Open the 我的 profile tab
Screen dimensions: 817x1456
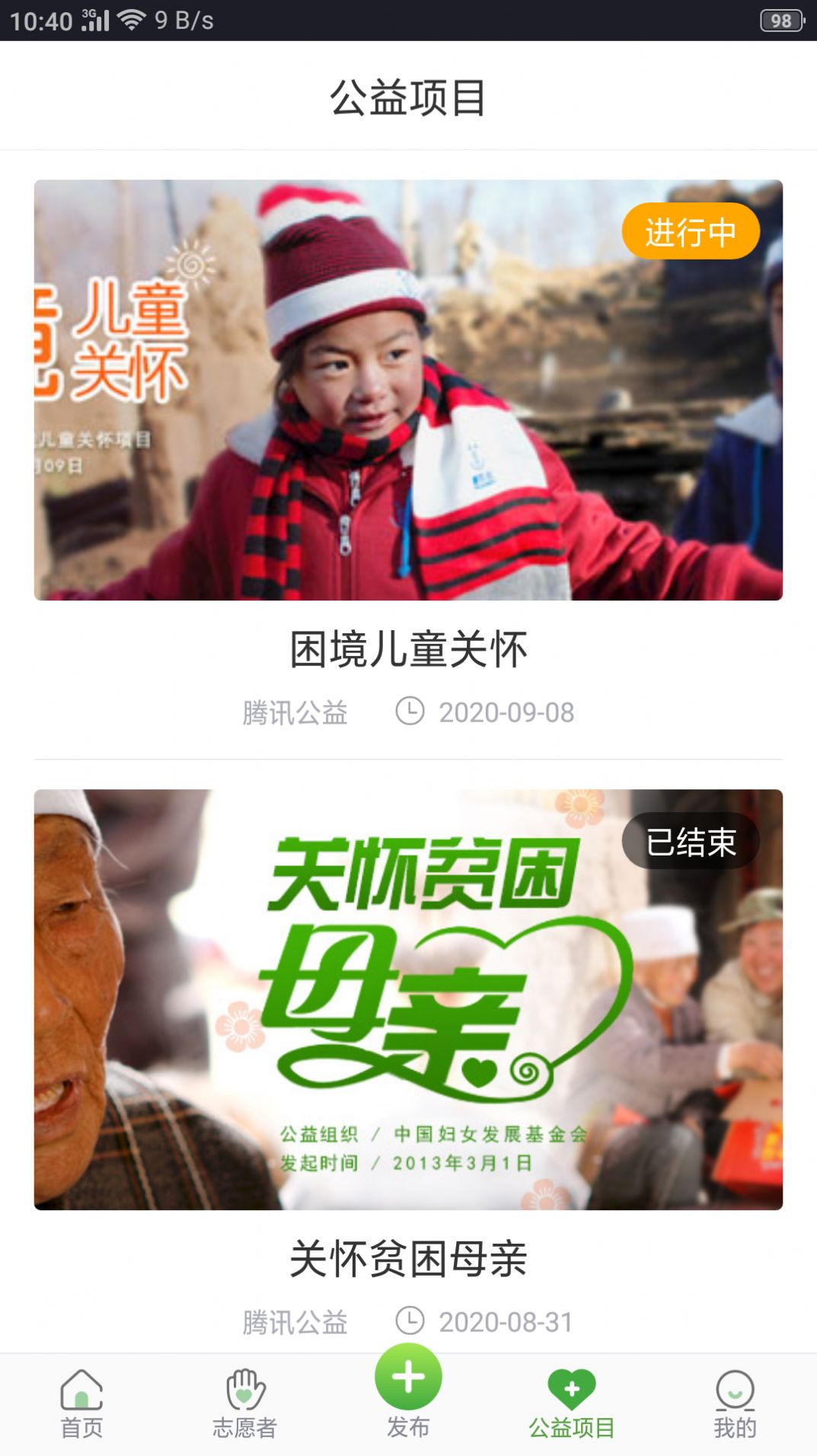point(735,1405)
